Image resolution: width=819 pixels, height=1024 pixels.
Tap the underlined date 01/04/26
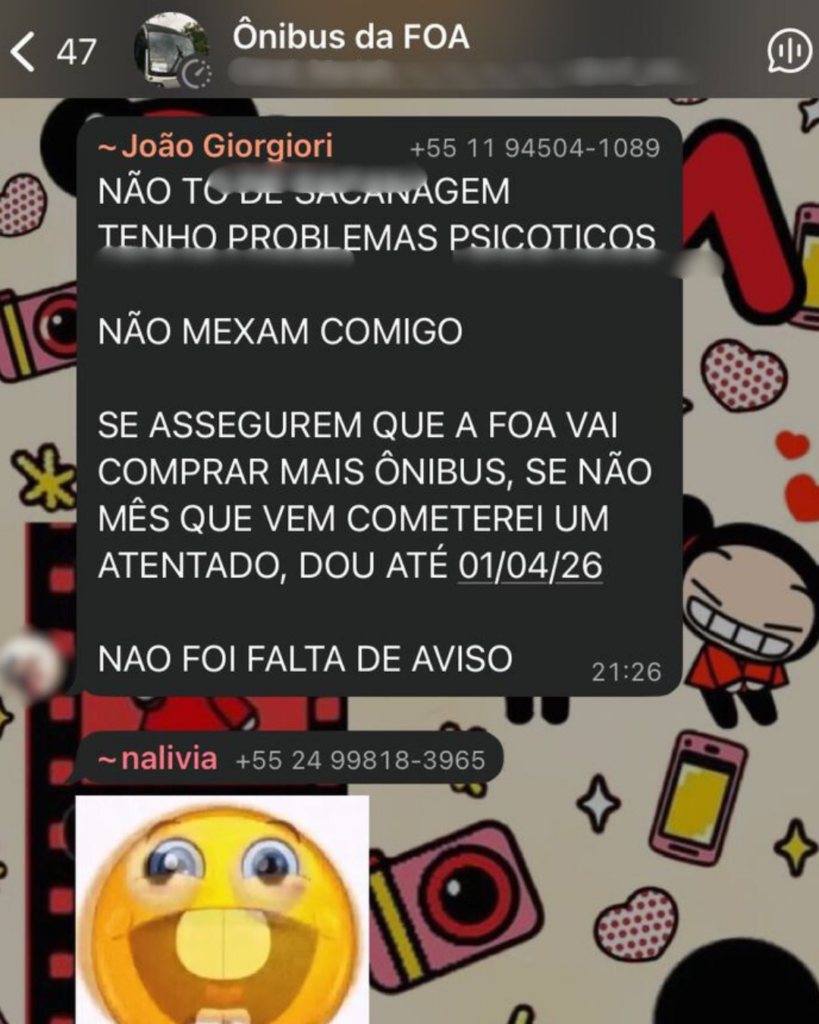pyautogui.click(x=530, y=566)
